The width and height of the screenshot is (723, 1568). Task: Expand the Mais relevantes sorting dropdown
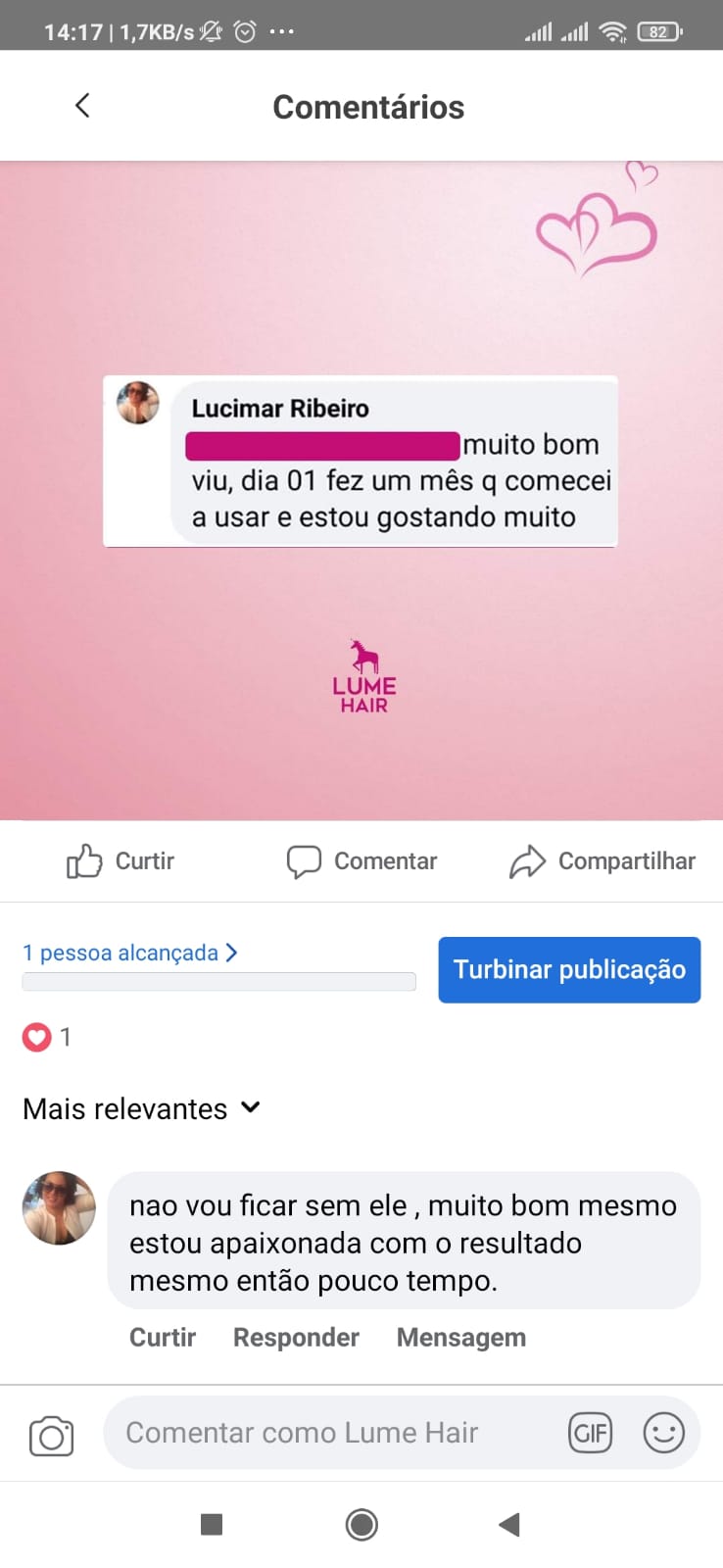point(142,1108)
